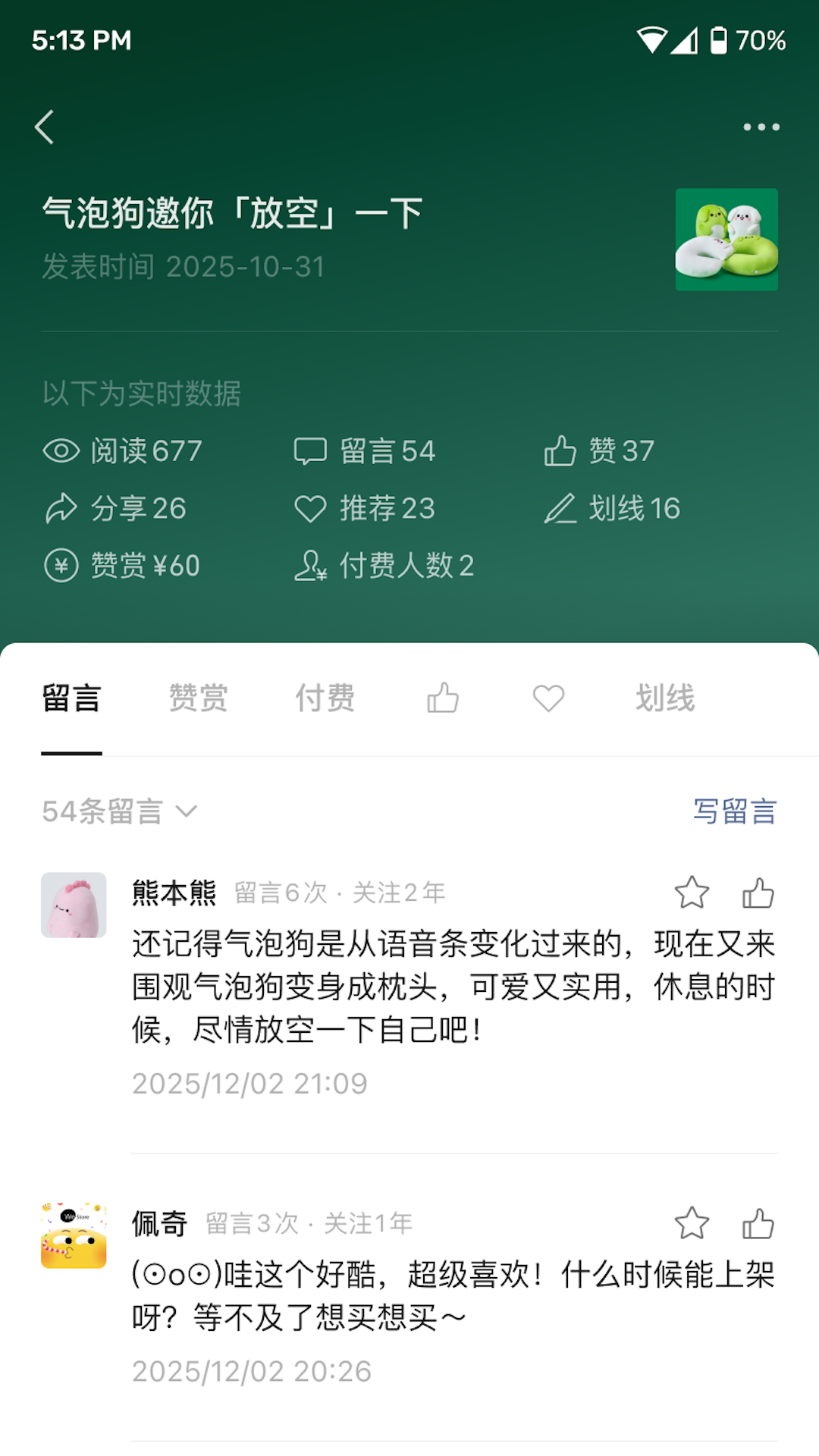The image size is (819, 1456).
Task: Open the more options menu at top right
Action: tap(761, 126)
